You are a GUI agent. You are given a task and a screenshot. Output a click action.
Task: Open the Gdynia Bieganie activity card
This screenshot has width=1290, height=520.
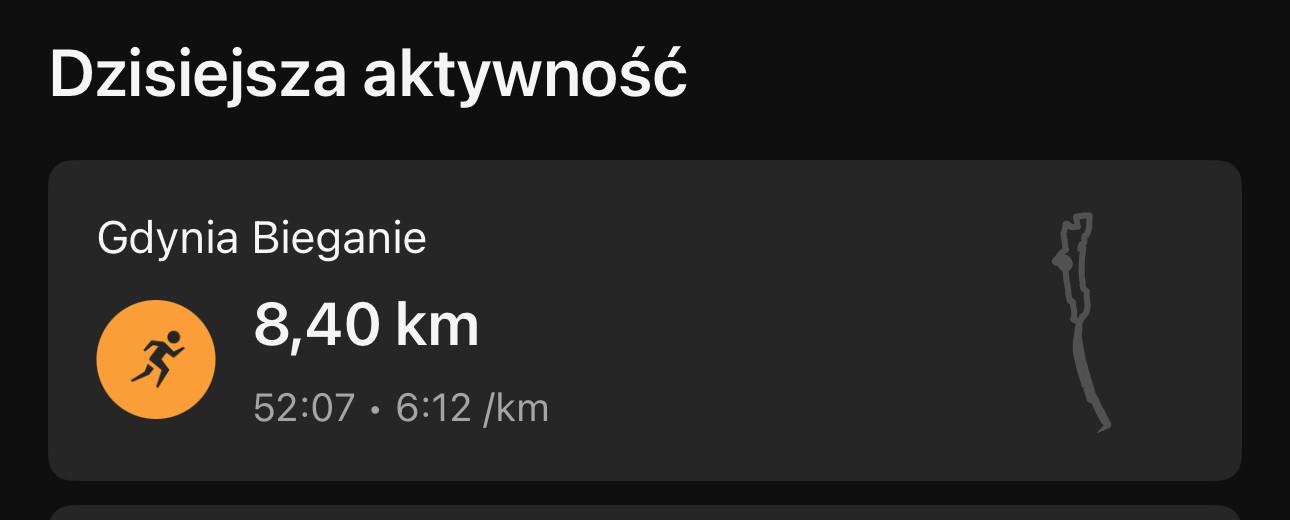pos(644,320)
